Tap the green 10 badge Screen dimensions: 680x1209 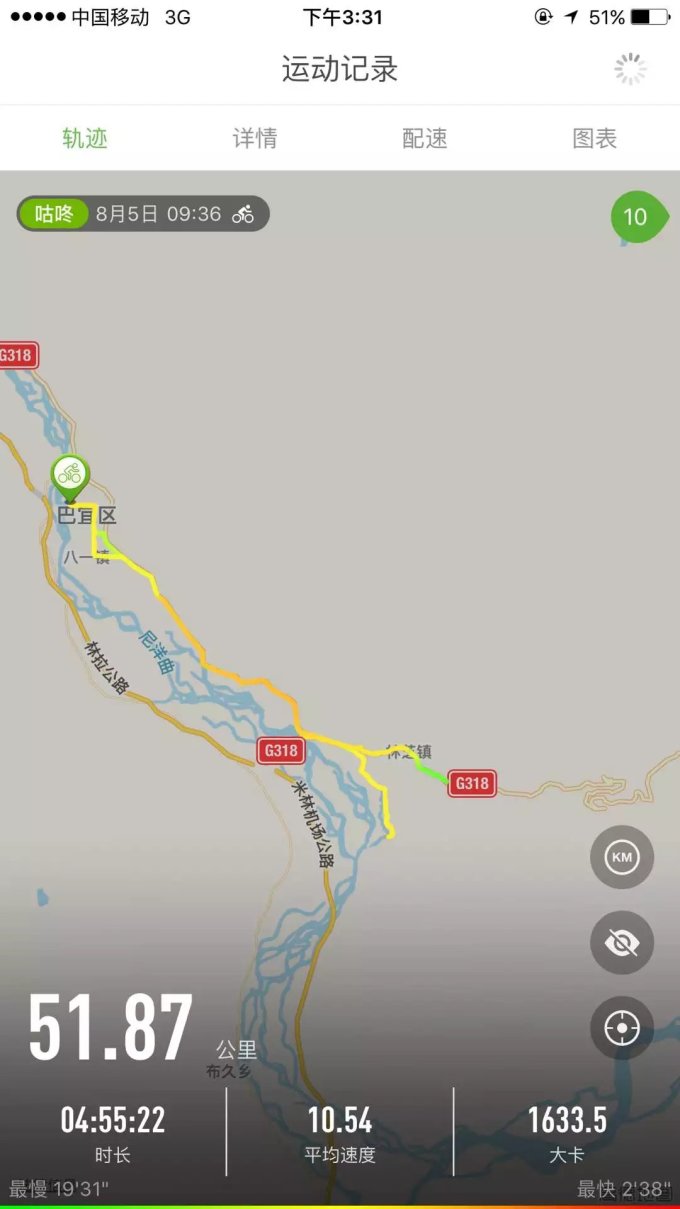coord(637,216)
